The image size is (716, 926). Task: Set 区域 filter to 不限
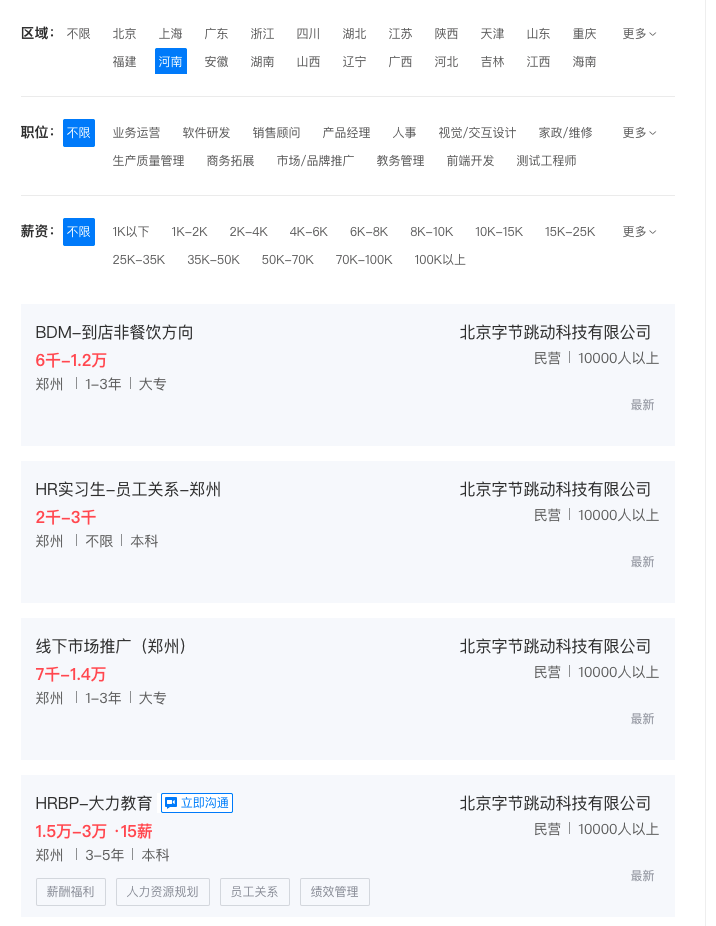pyautogui.click(x=78, y=34)
